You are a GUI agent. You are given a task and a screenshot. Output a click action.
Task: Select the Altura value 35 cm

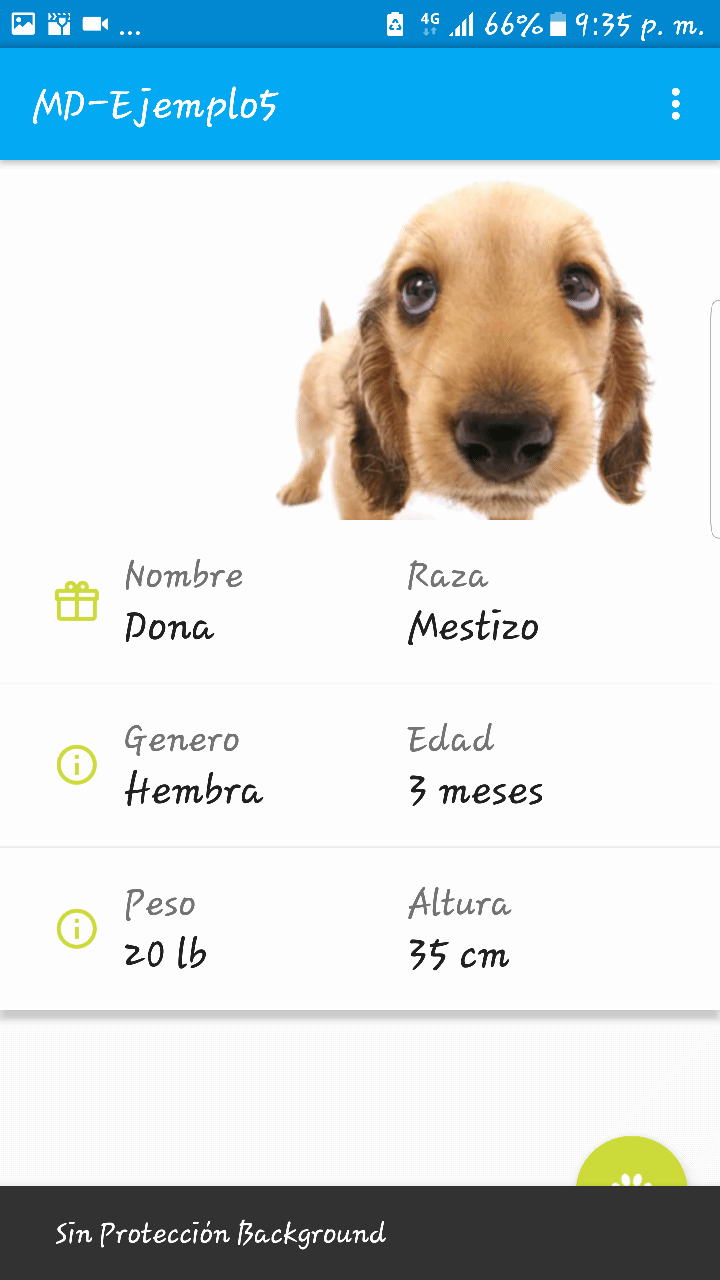[458, 955]
